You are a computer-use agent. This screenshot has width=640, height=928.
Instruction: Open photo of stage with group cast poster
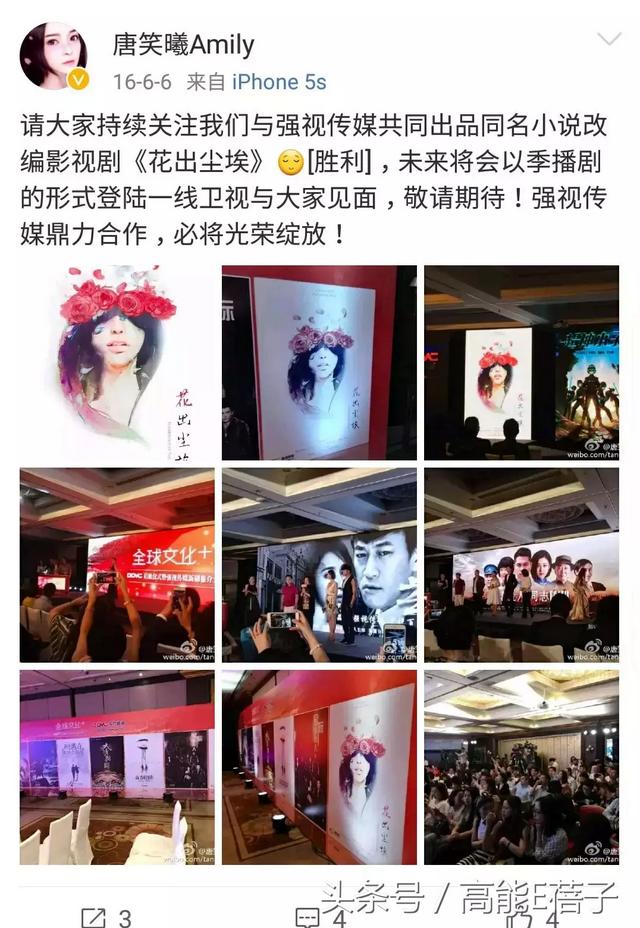pos(521,565)
